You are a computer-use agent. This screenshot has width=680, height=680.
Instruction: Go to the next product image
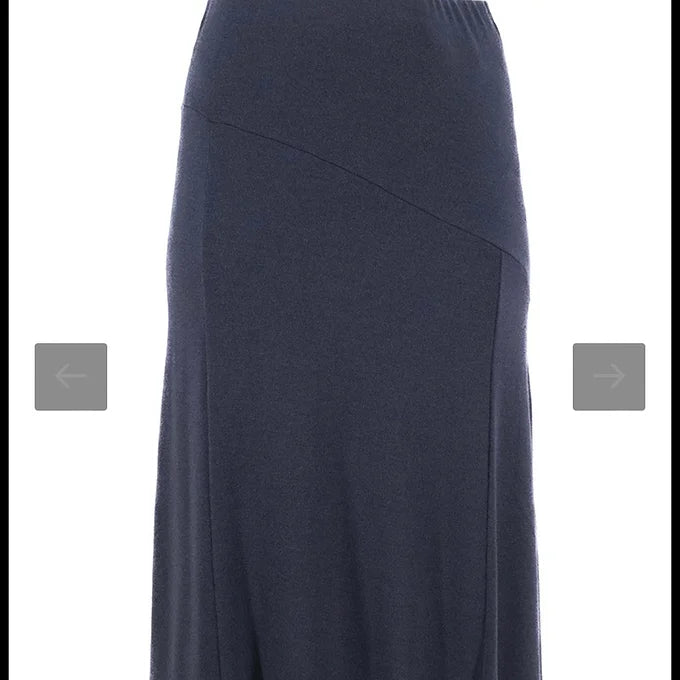608,377
